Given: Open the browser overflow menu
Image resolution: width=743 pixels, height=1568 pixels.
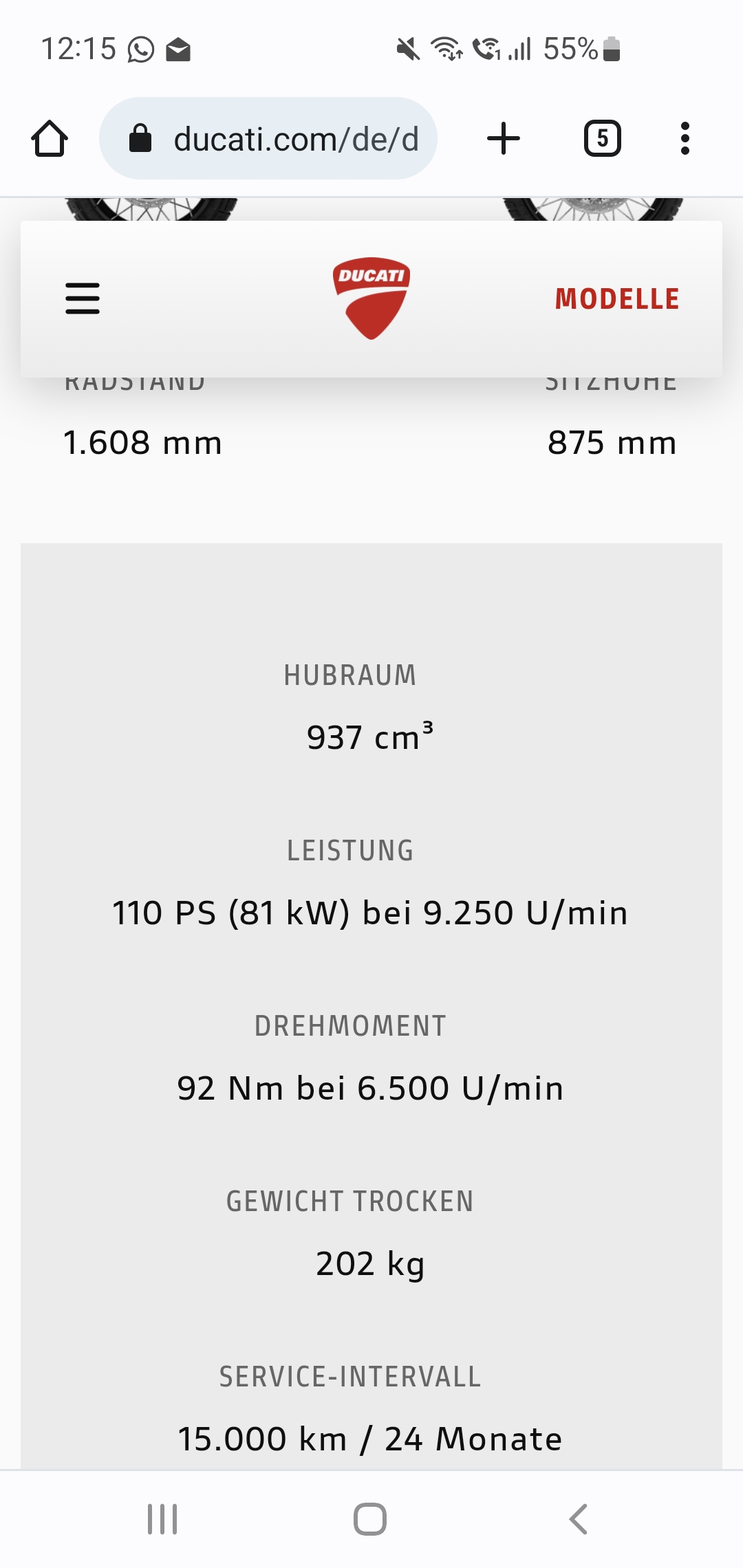Looking at the screenshot, I should 685,139.
